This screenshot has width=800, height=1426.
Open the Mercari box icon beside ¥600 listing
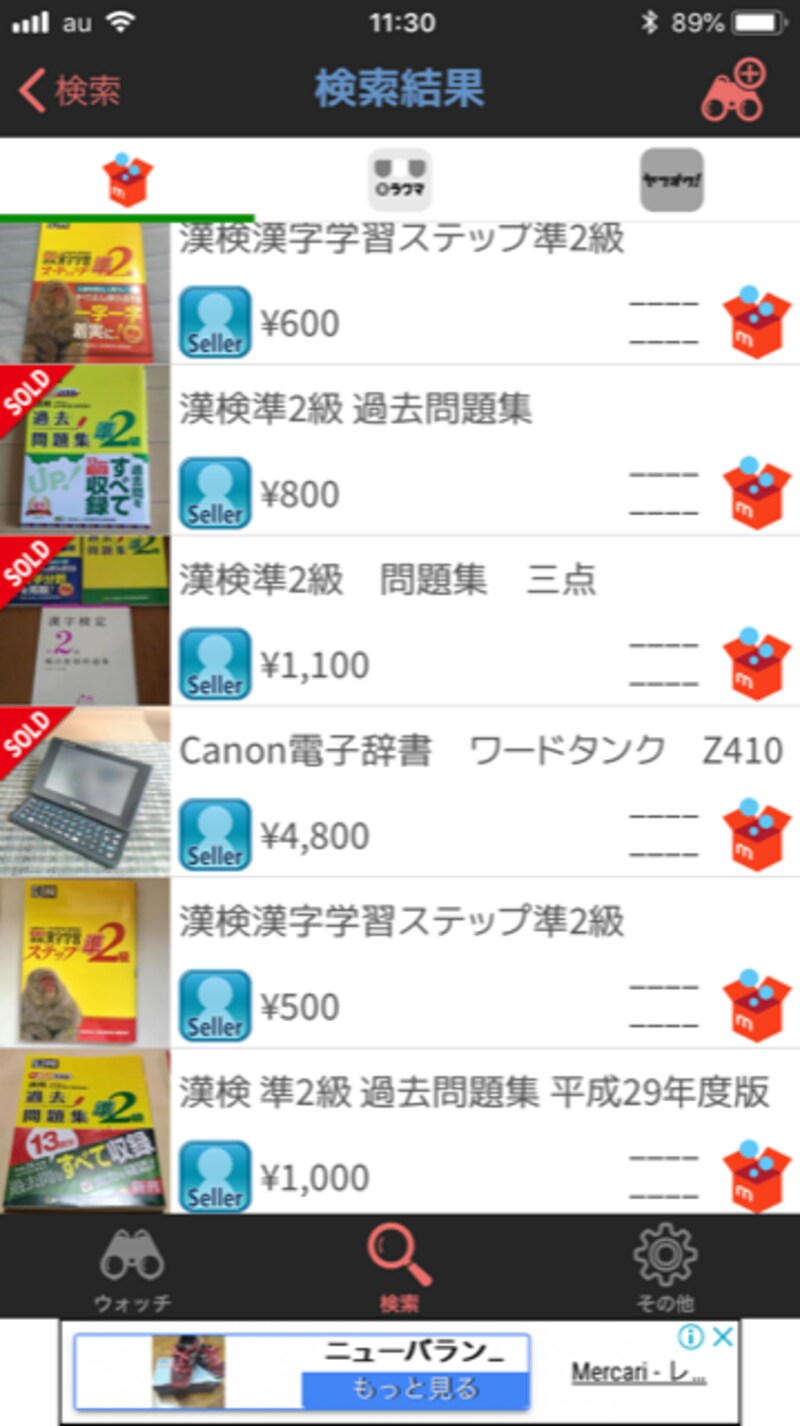pyautogui.click(x=756, y=322)
